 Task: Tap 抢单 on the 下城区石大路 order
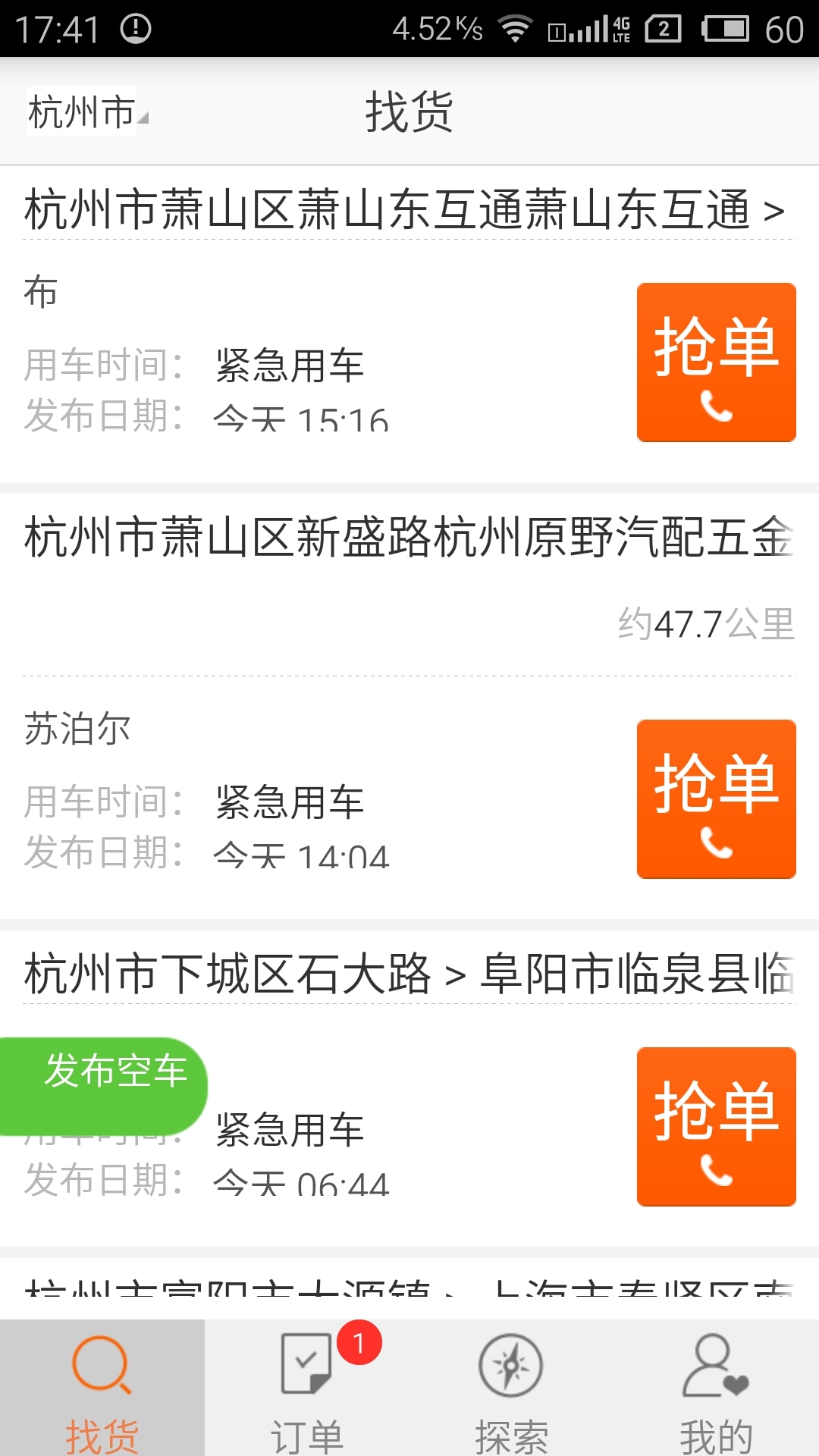716,1127
